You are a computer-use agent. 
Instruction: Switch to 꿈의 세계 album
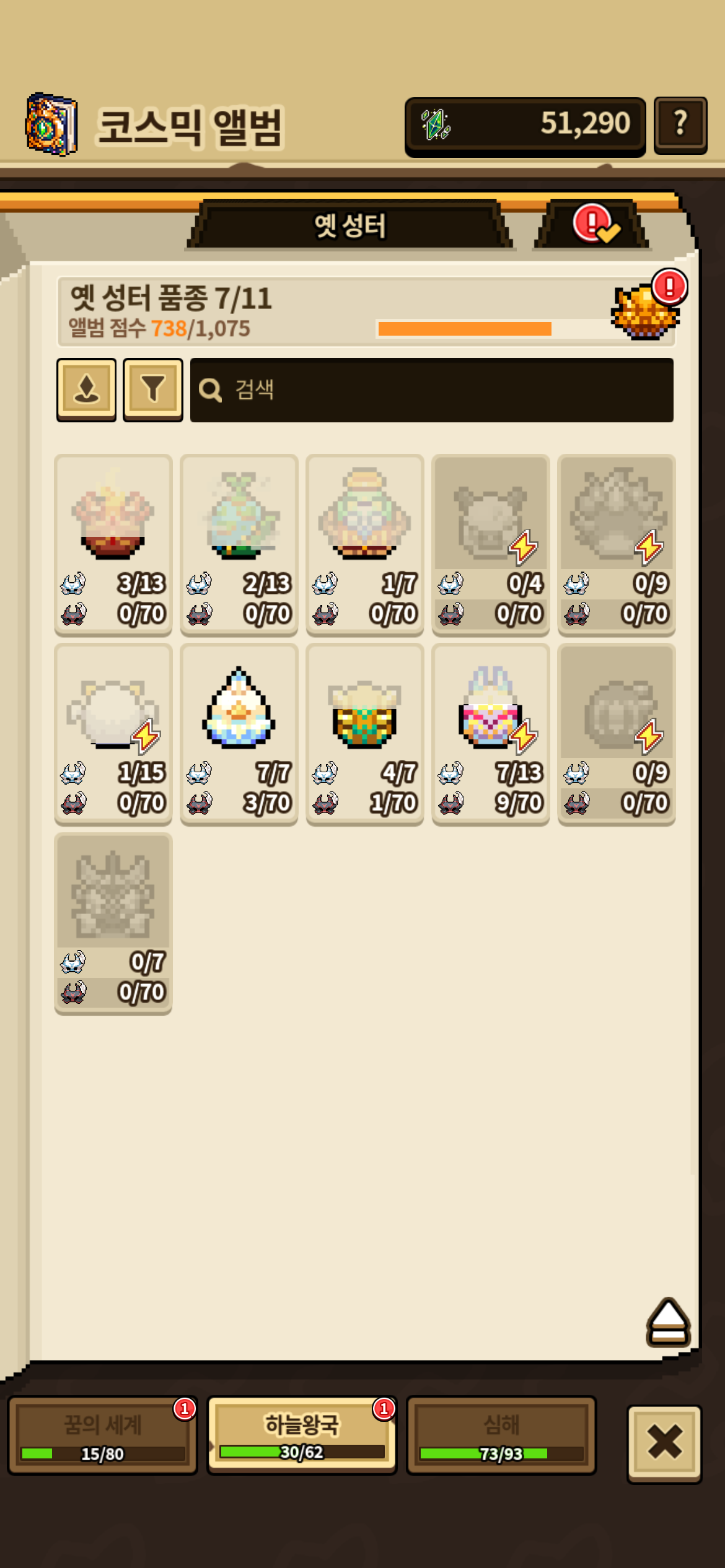(x=102, y=1435)
